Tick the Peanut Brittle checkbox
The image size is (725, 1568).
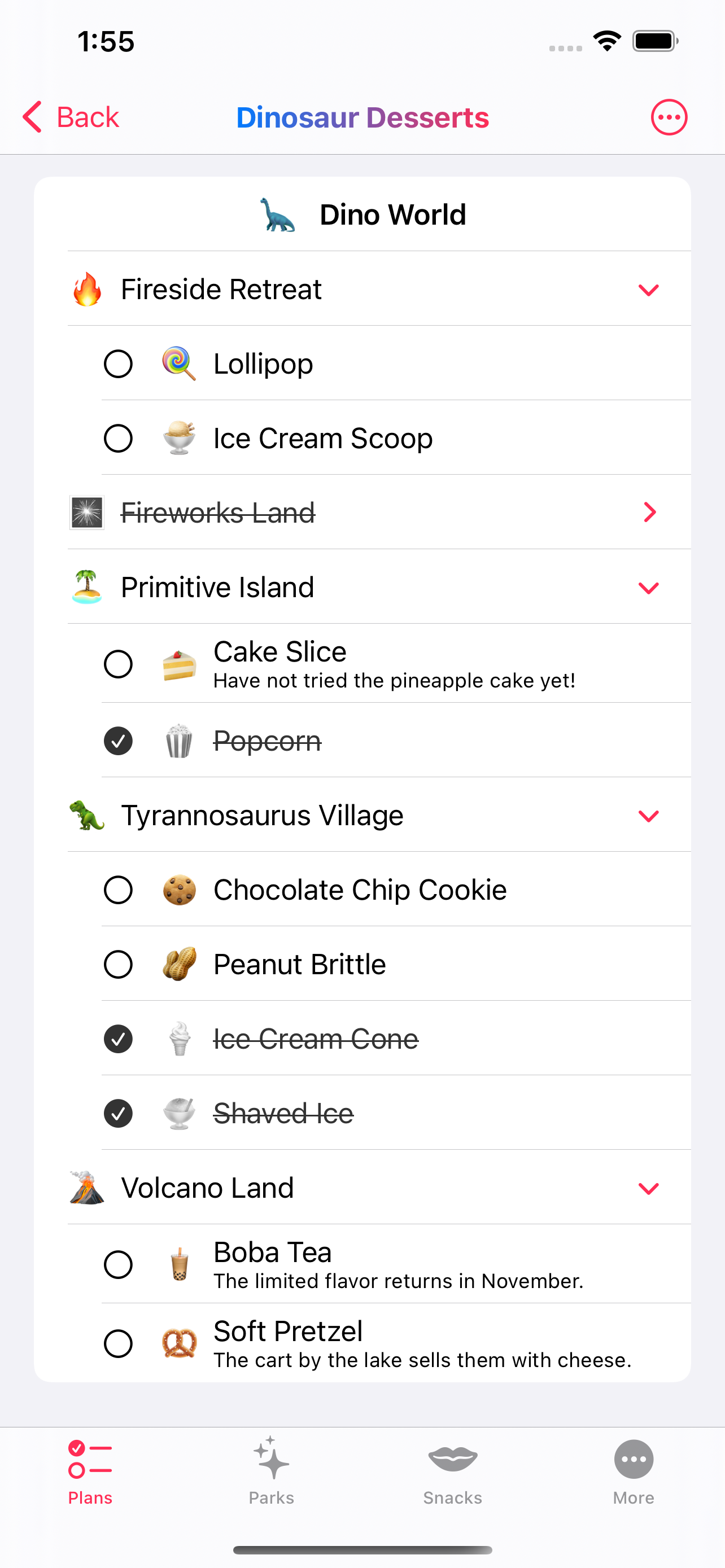[118, 964]
